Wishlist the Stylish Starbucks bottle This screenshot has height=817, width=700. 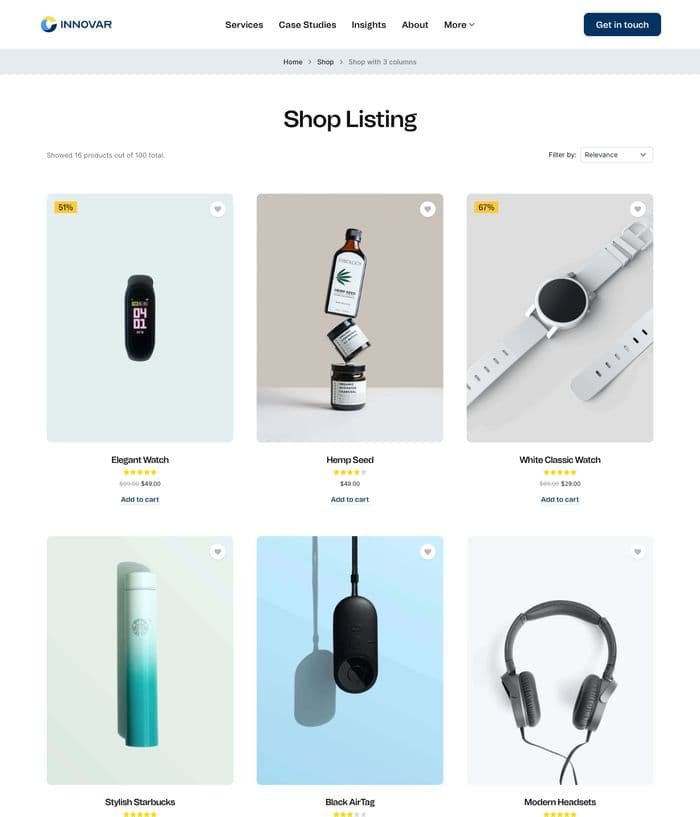click(x=218, y=552)
